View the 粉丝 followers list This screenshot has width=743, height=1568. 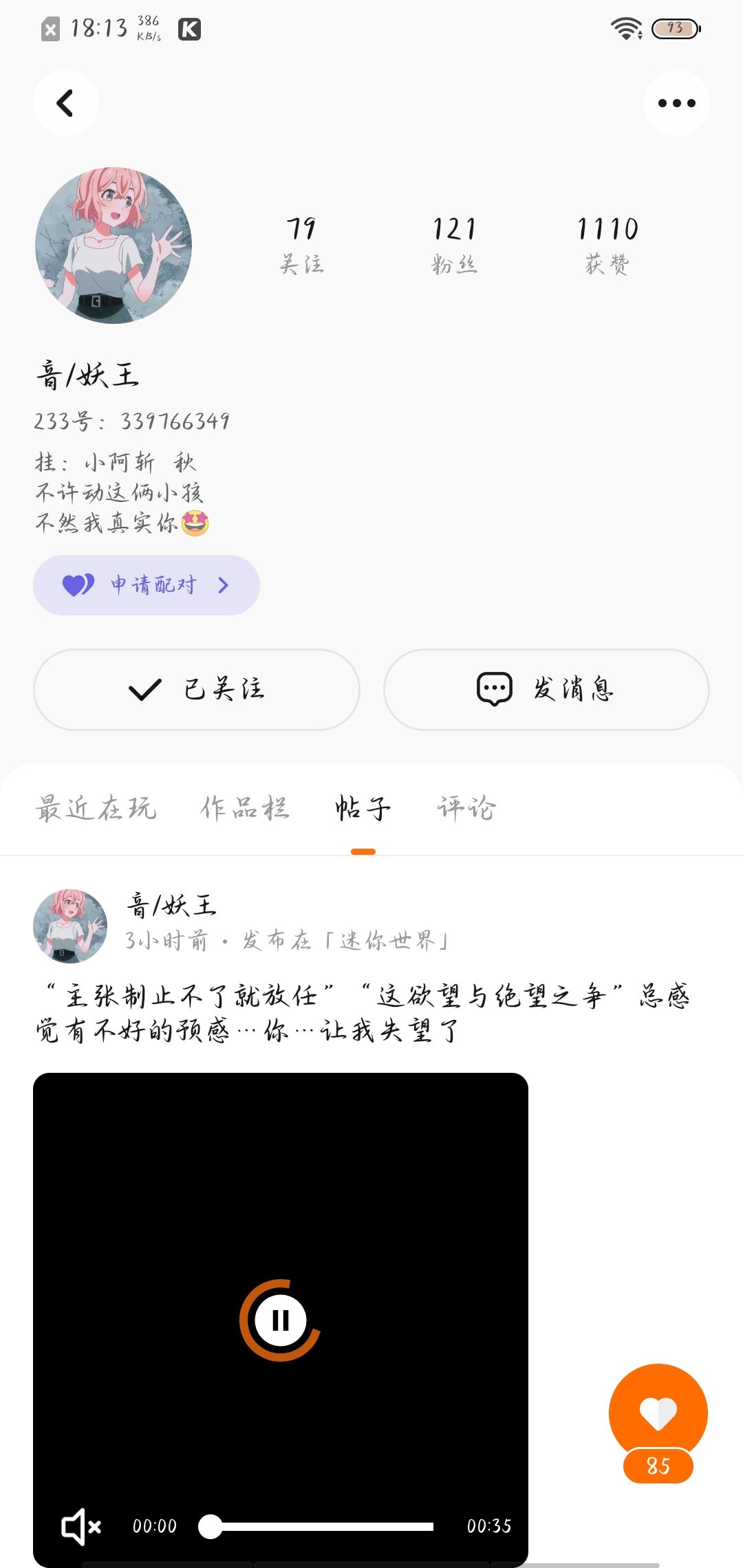point(454,245)
